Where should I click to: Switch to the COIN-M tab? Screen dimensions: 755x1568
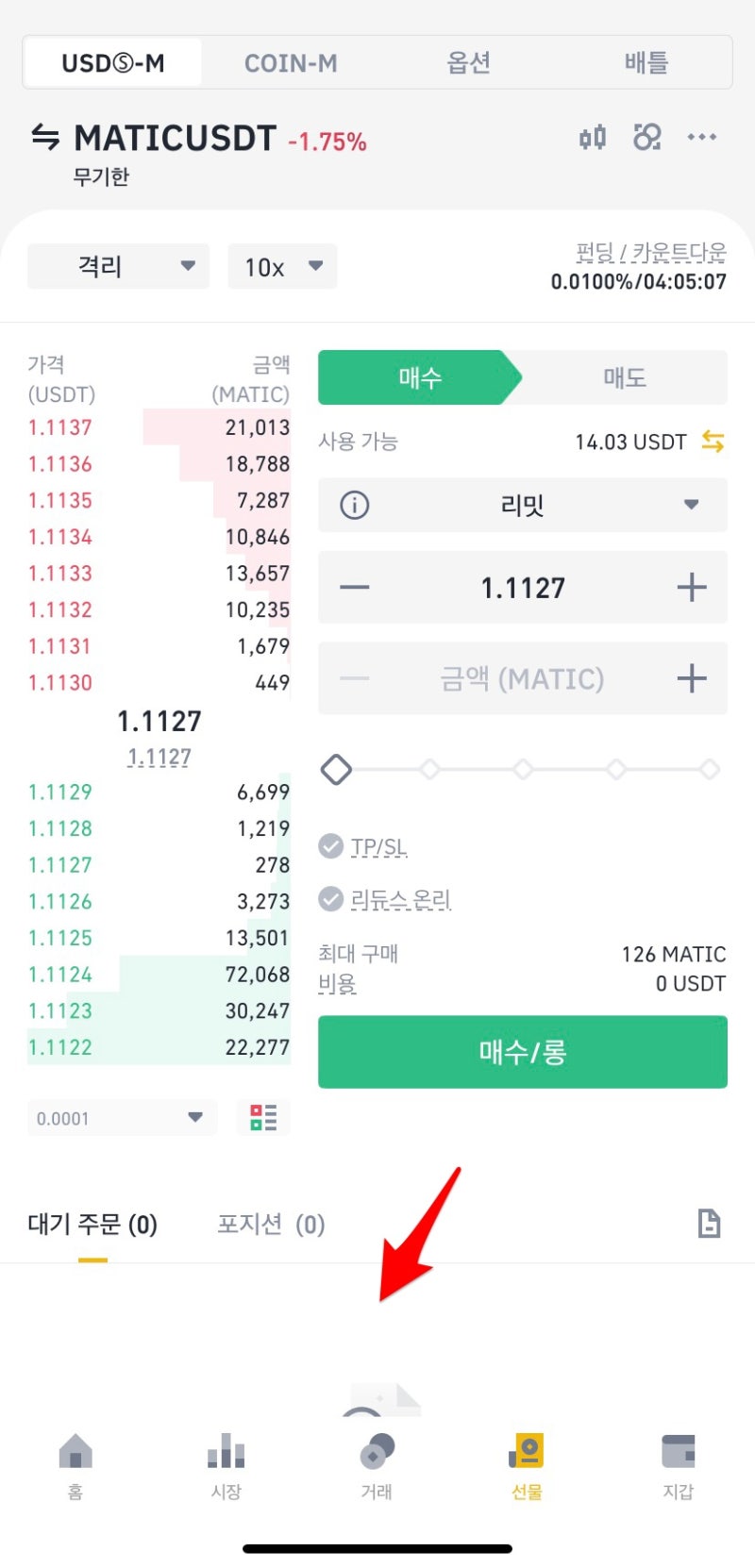(291, 63)
